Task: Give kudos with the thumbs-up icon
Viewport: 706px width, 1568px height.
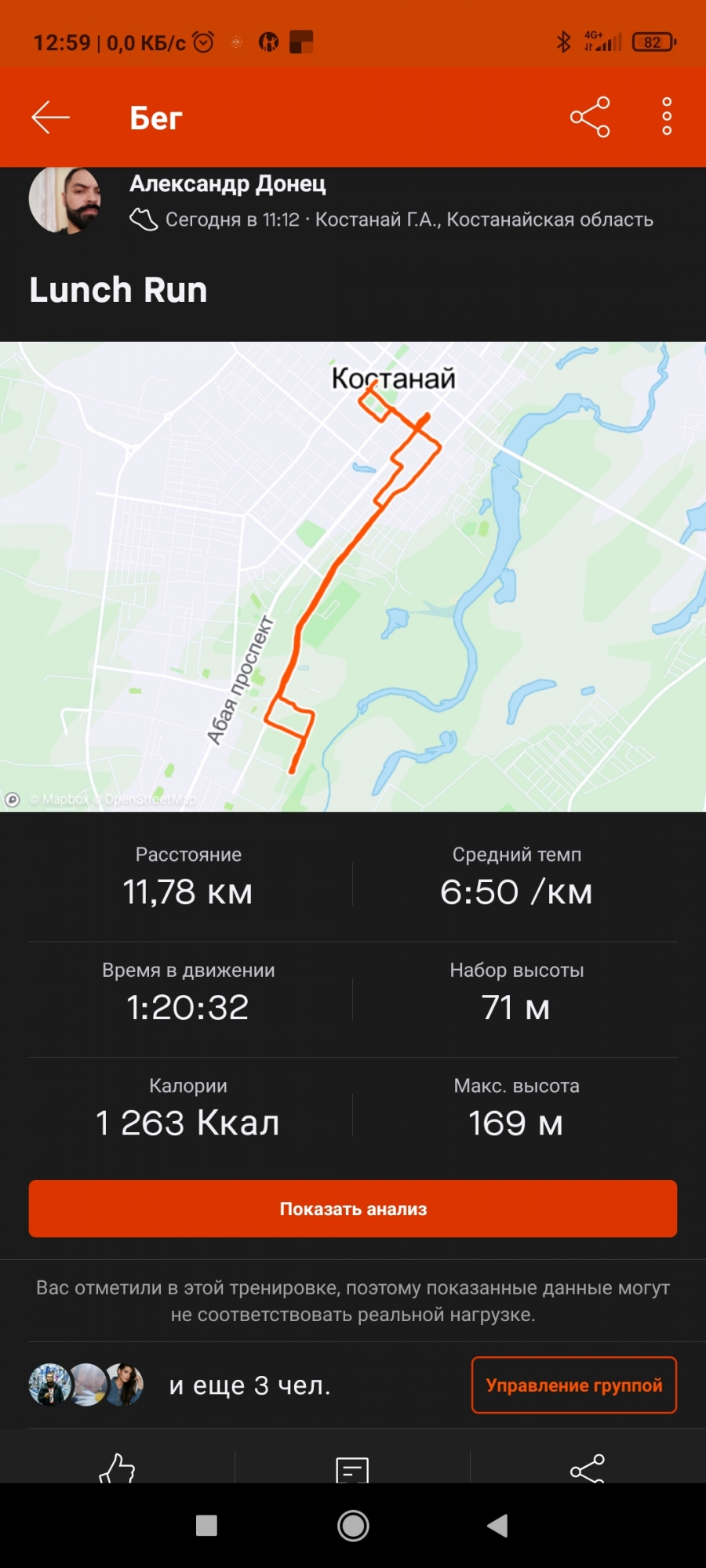Action: (117, 1468)
